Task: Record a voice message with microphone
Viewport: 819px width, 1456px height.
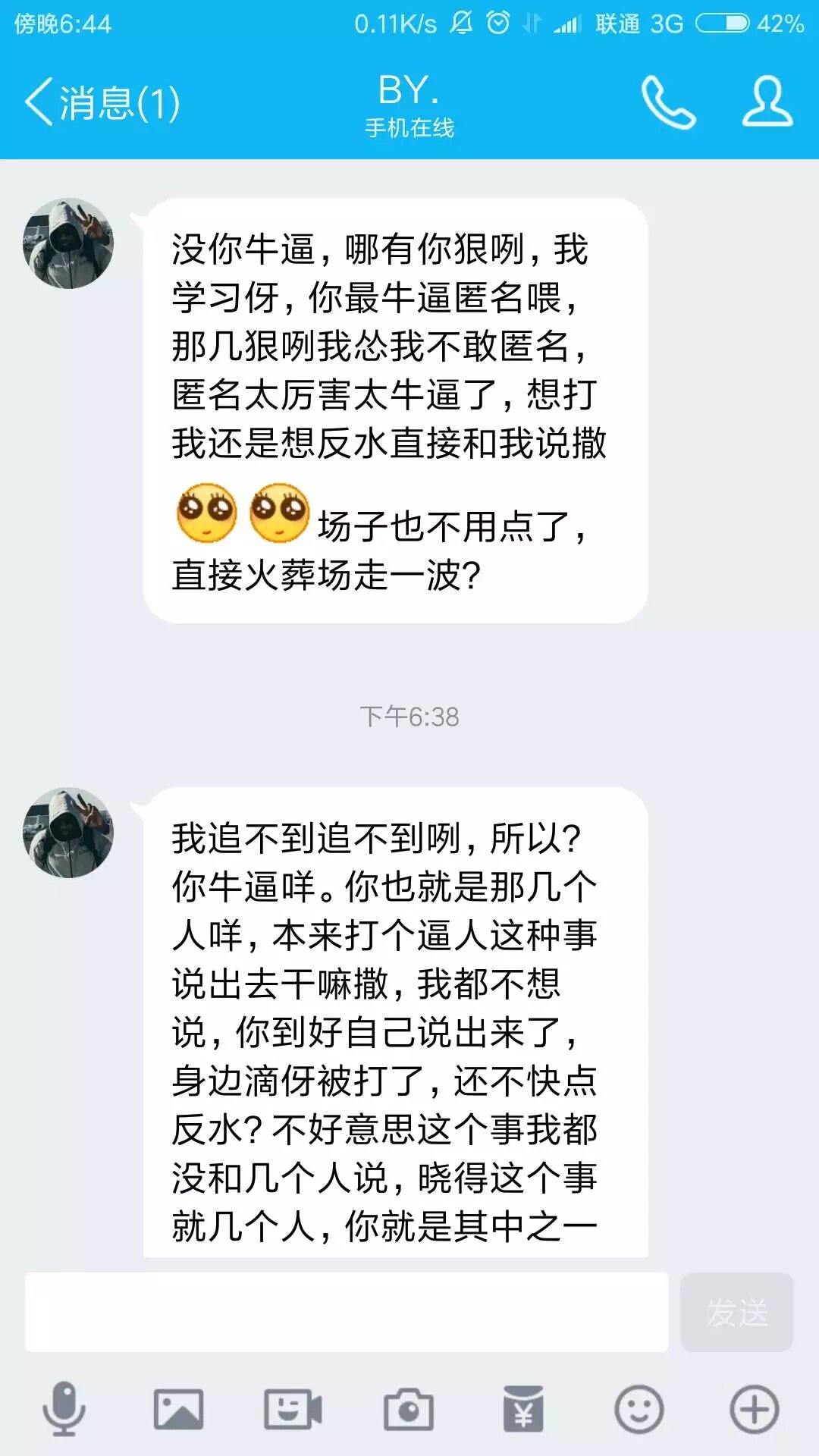Action: pyautogui.click(x=64, y=1409)
